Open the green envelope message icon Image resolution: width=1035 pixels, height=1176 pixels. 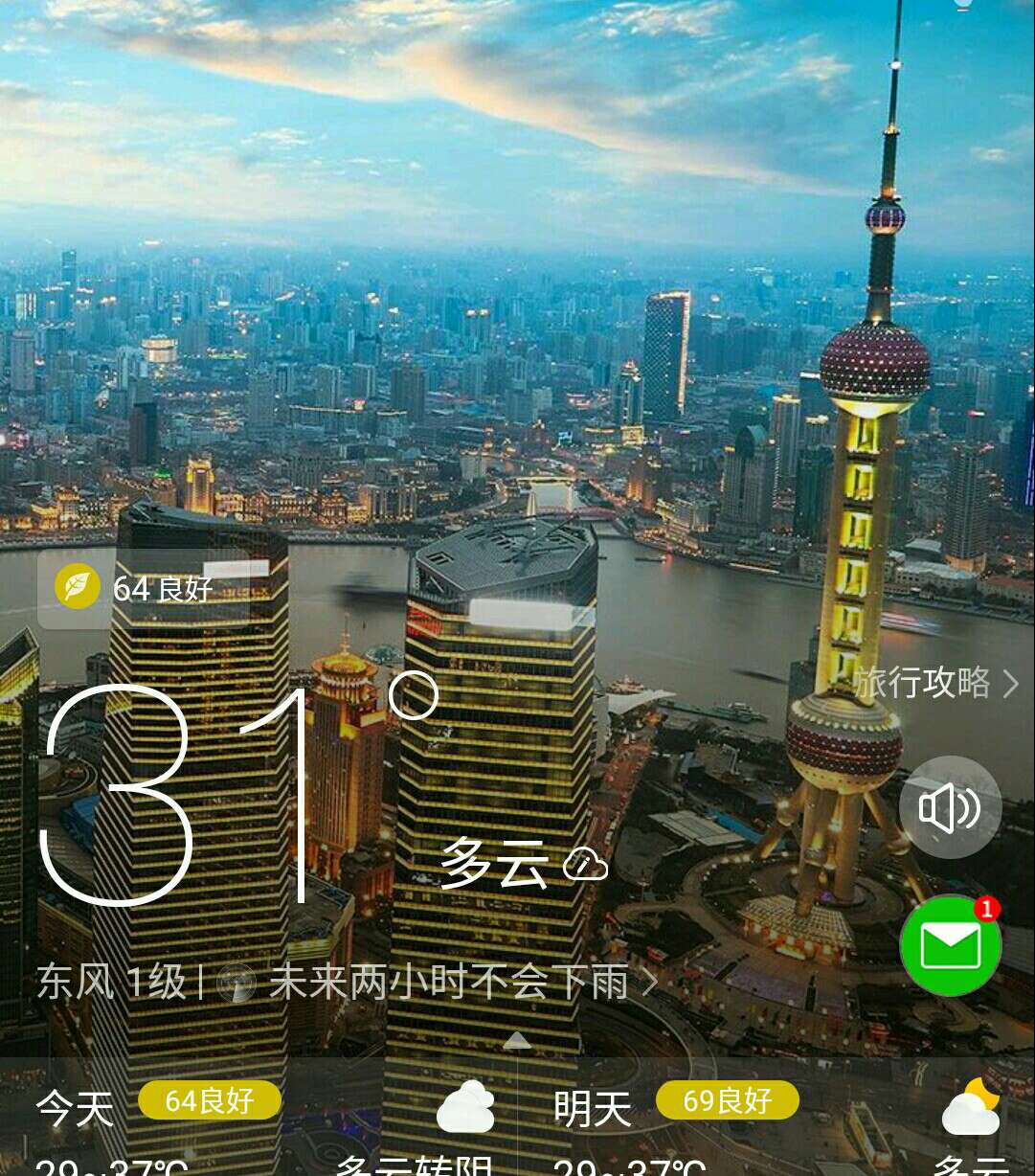coord(951,944)
